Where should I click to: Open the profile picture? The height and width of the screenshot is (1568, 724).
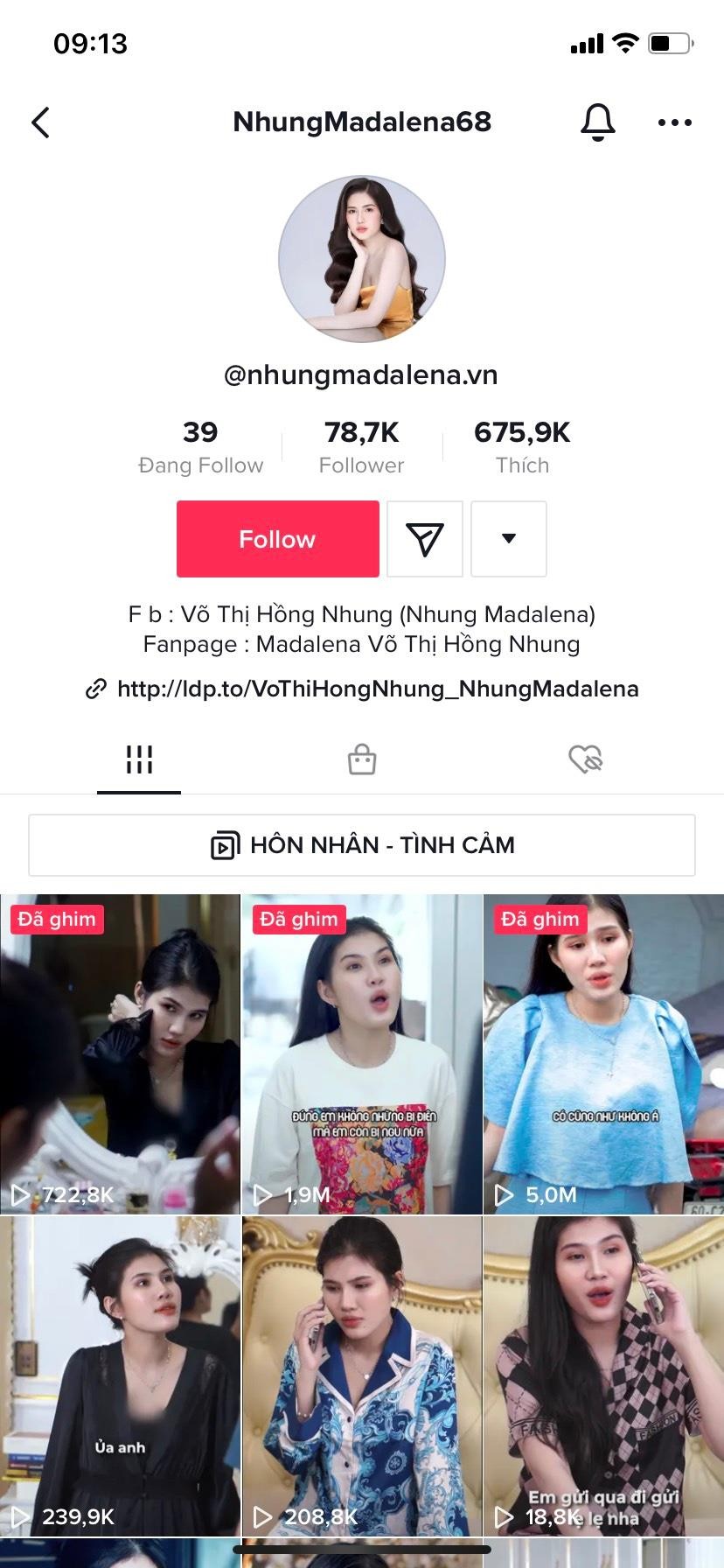point(362,259)
